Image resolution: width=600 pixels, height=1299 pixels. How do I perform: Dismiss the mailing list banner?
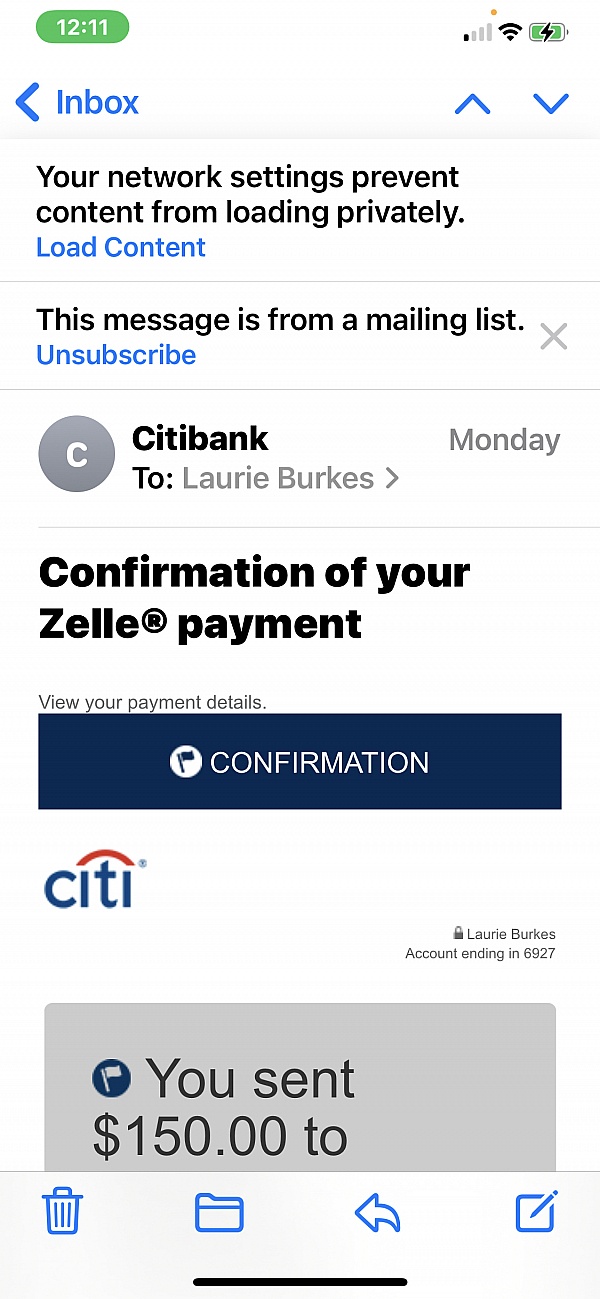click(x=553, y=337)
